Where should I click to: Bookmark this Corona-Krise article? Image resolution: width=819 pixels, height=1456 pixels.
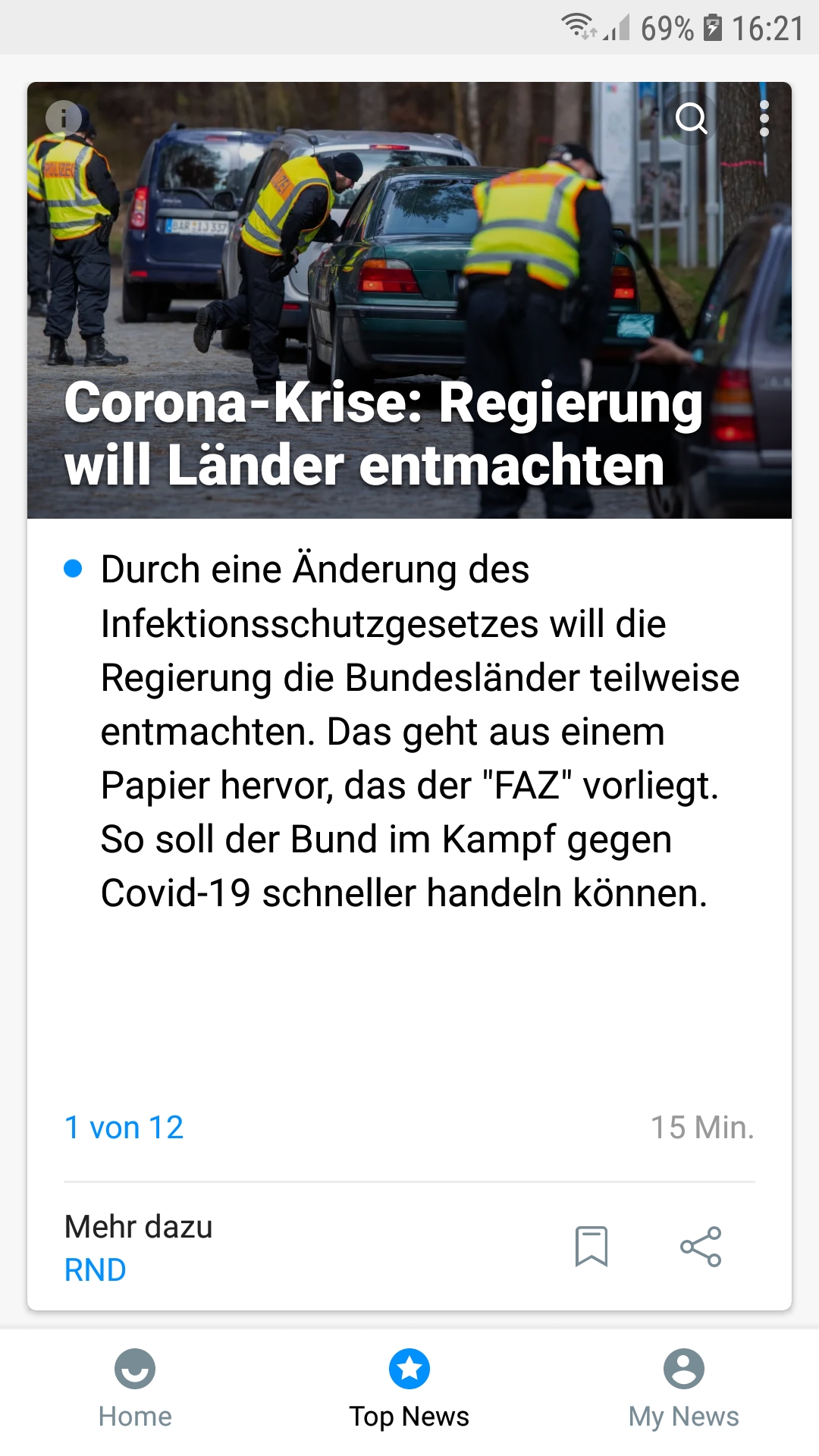[591, 1246]
